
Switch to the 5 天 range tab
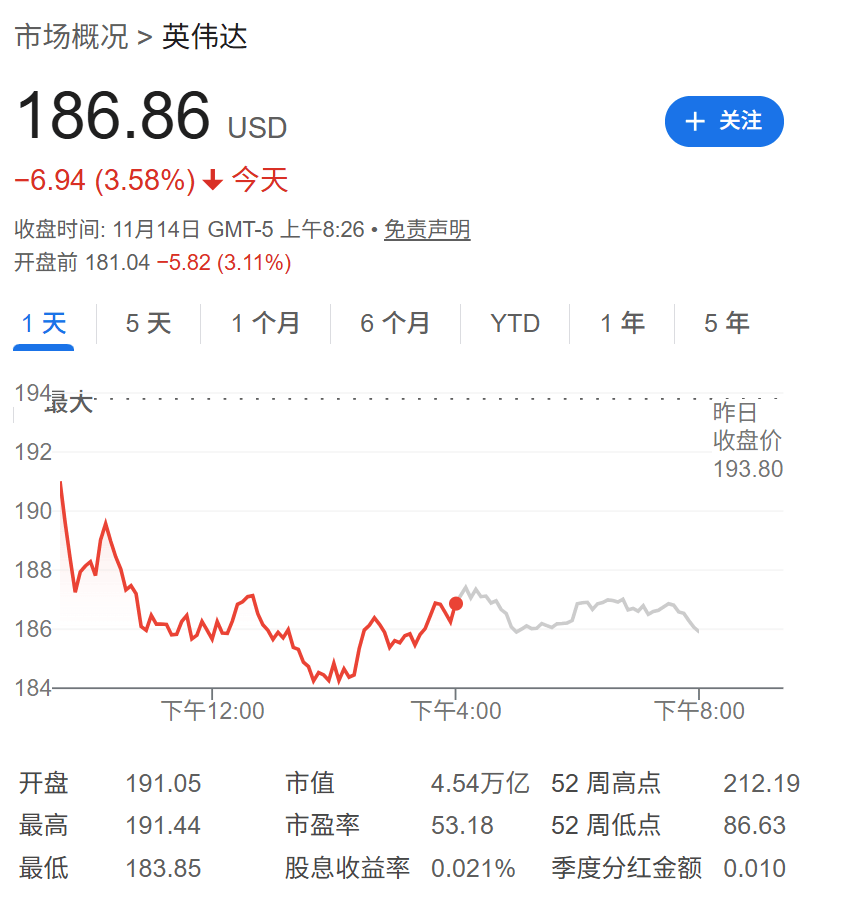click(148, 323)
